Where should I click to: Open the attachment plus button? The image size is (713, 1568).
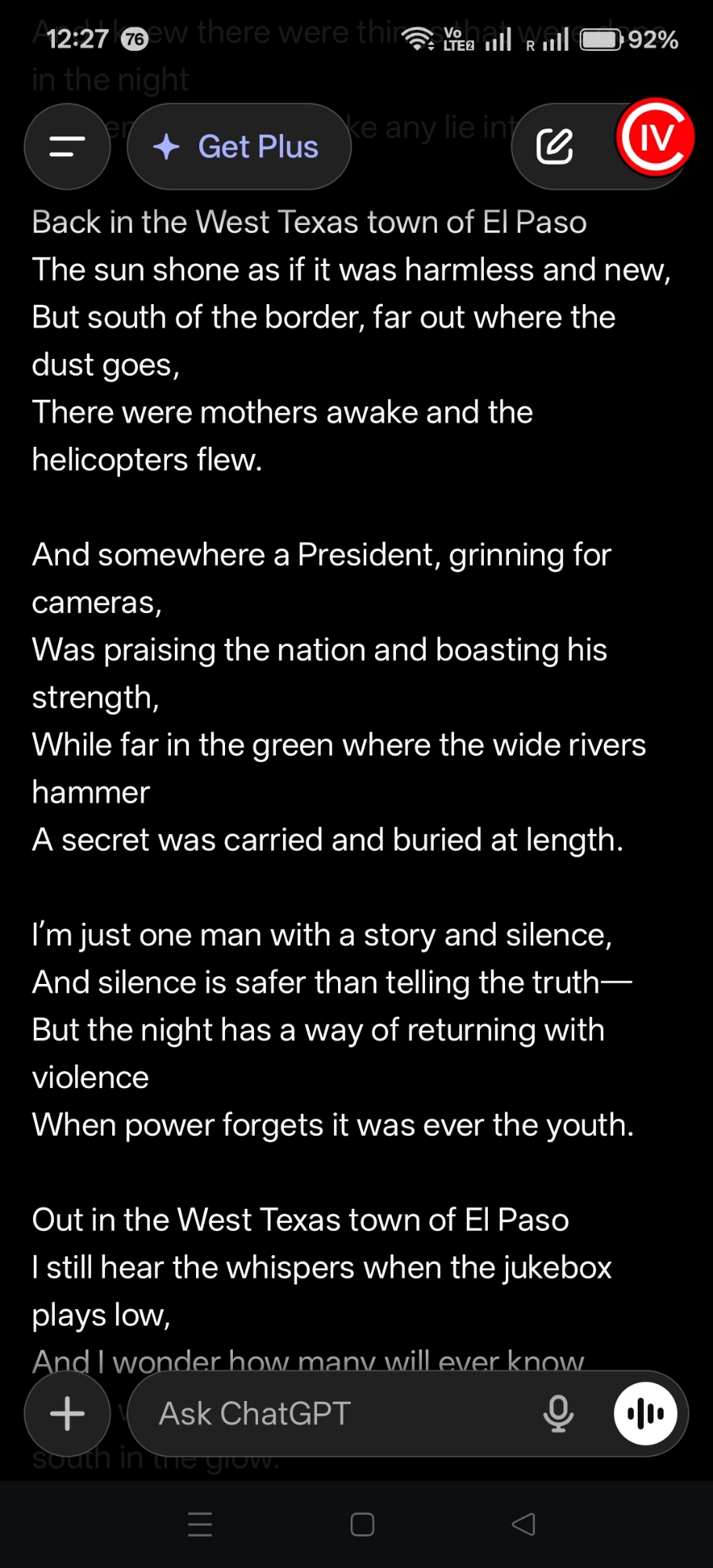pos(67,1414)
